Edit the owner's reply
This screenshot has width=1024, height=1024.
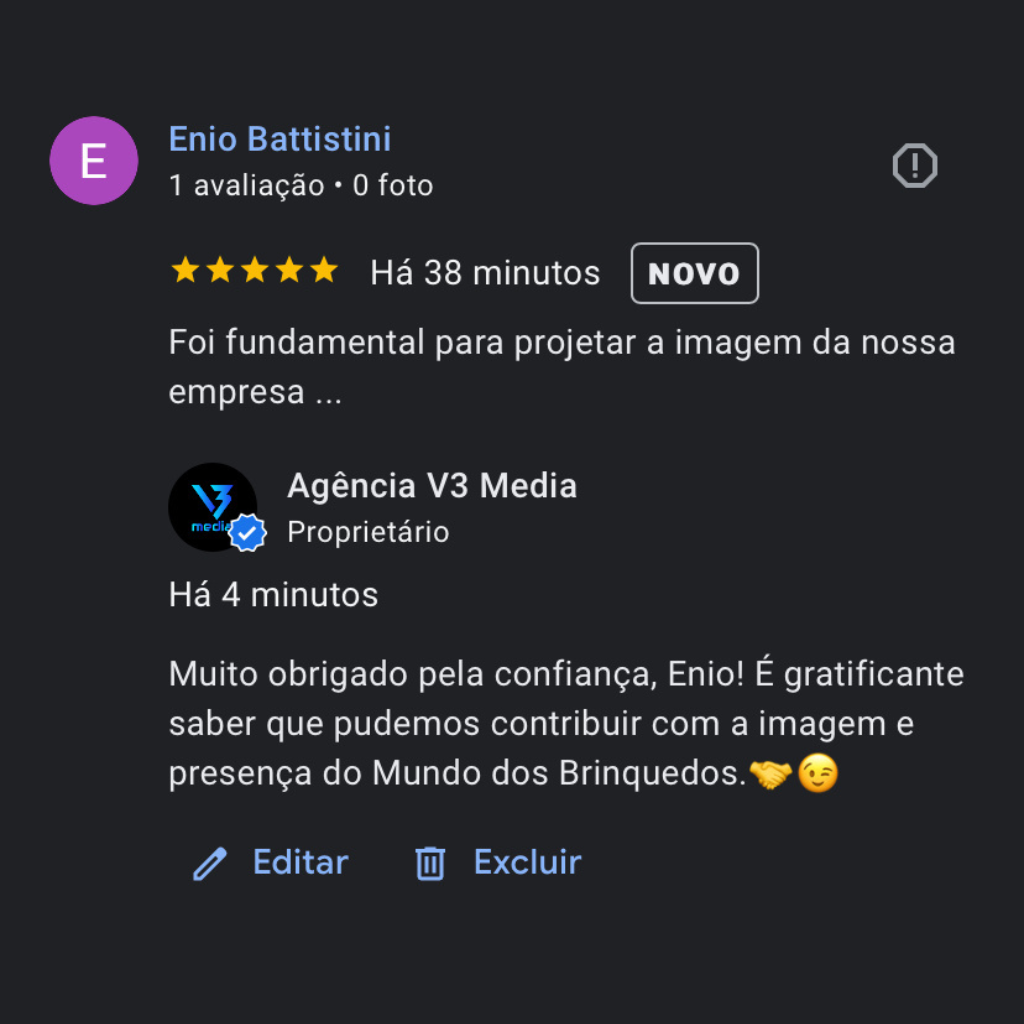(x=270, y=862)
